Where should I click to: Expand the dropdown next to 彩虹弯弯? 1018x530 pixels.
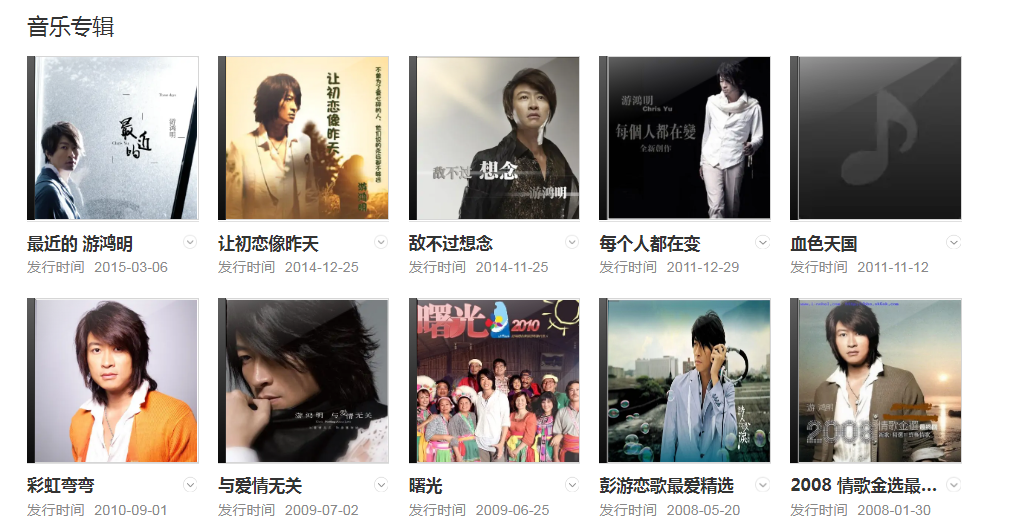click(190, 484)
